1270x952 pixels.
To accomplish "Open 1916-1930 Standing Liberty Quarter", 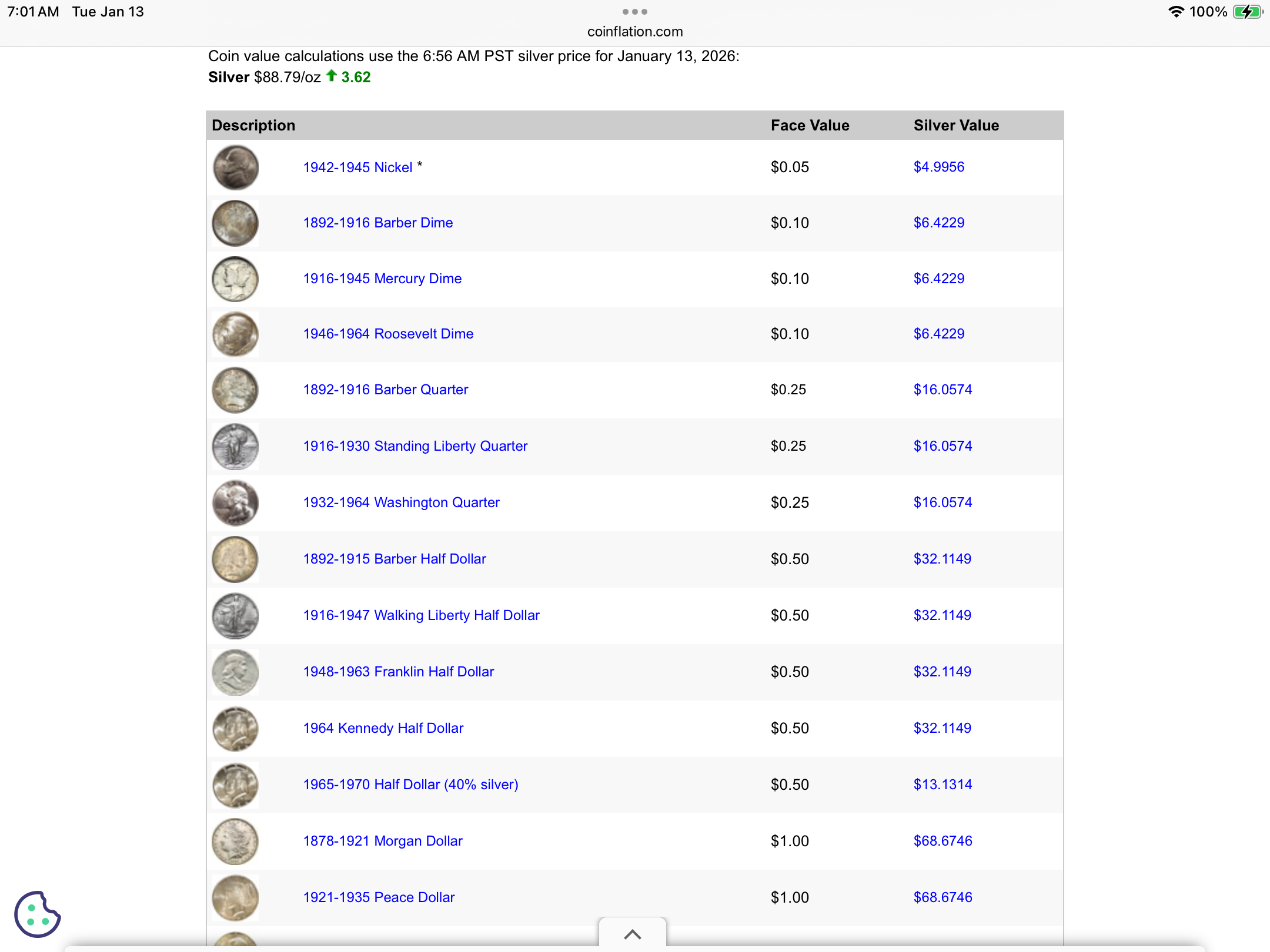I will click(415, 446).
